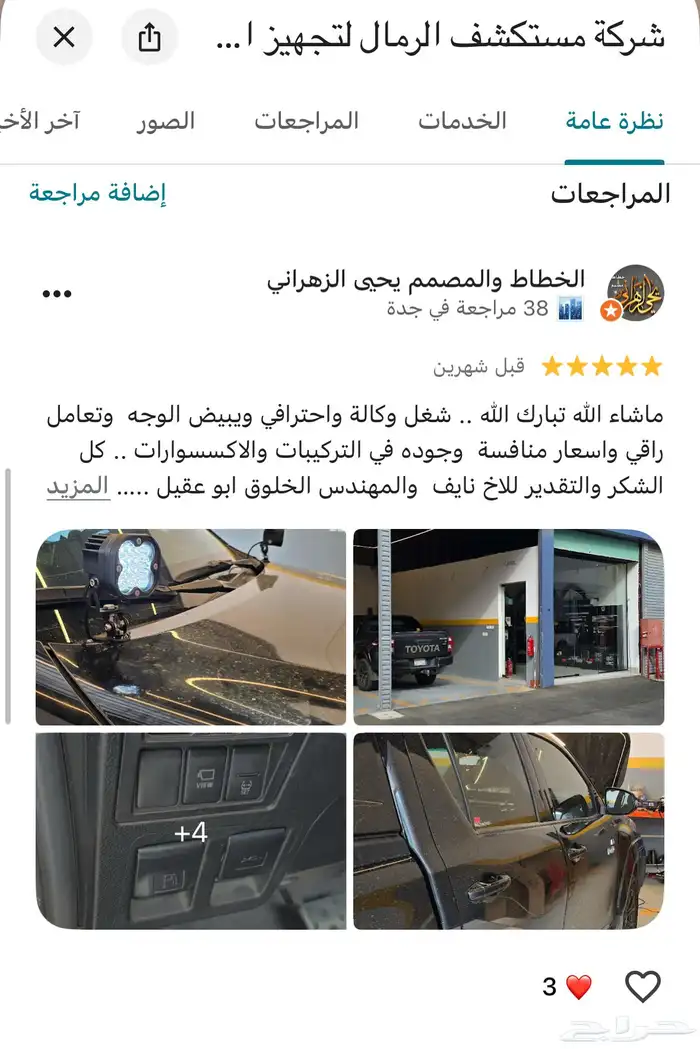Open the +4 more photos tile

191,831
